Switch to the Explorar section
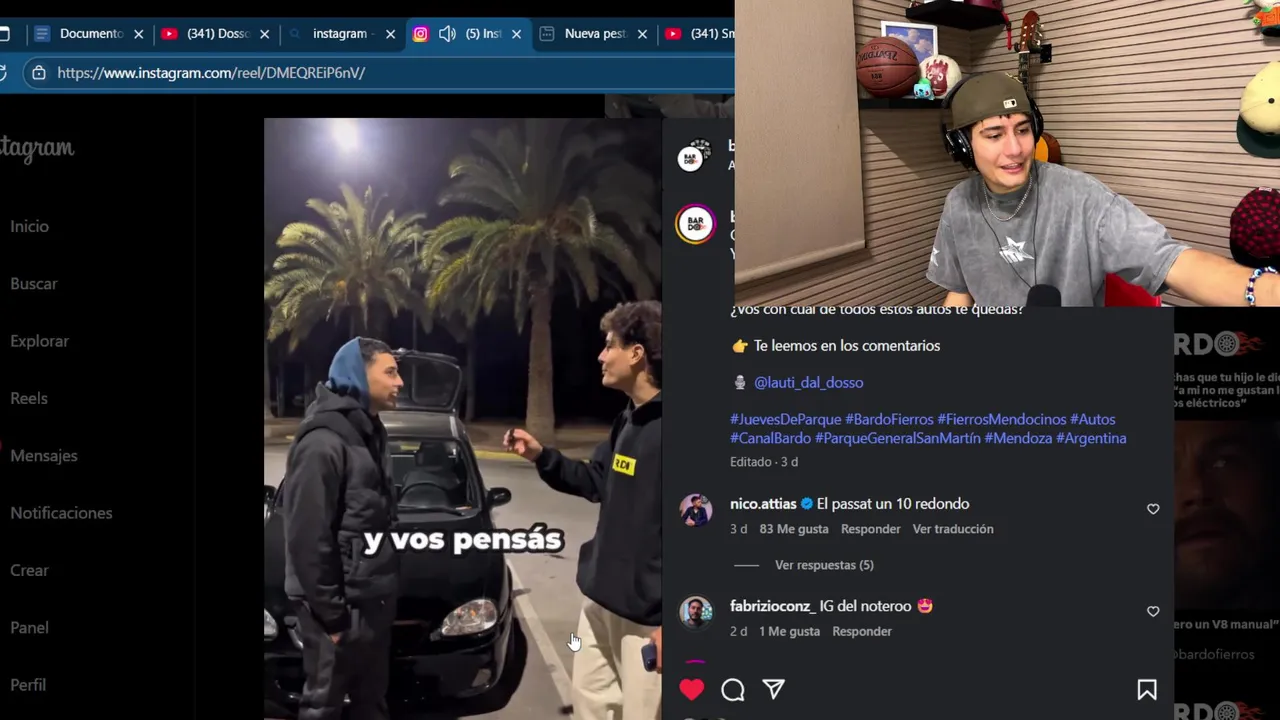 (39, 341)
